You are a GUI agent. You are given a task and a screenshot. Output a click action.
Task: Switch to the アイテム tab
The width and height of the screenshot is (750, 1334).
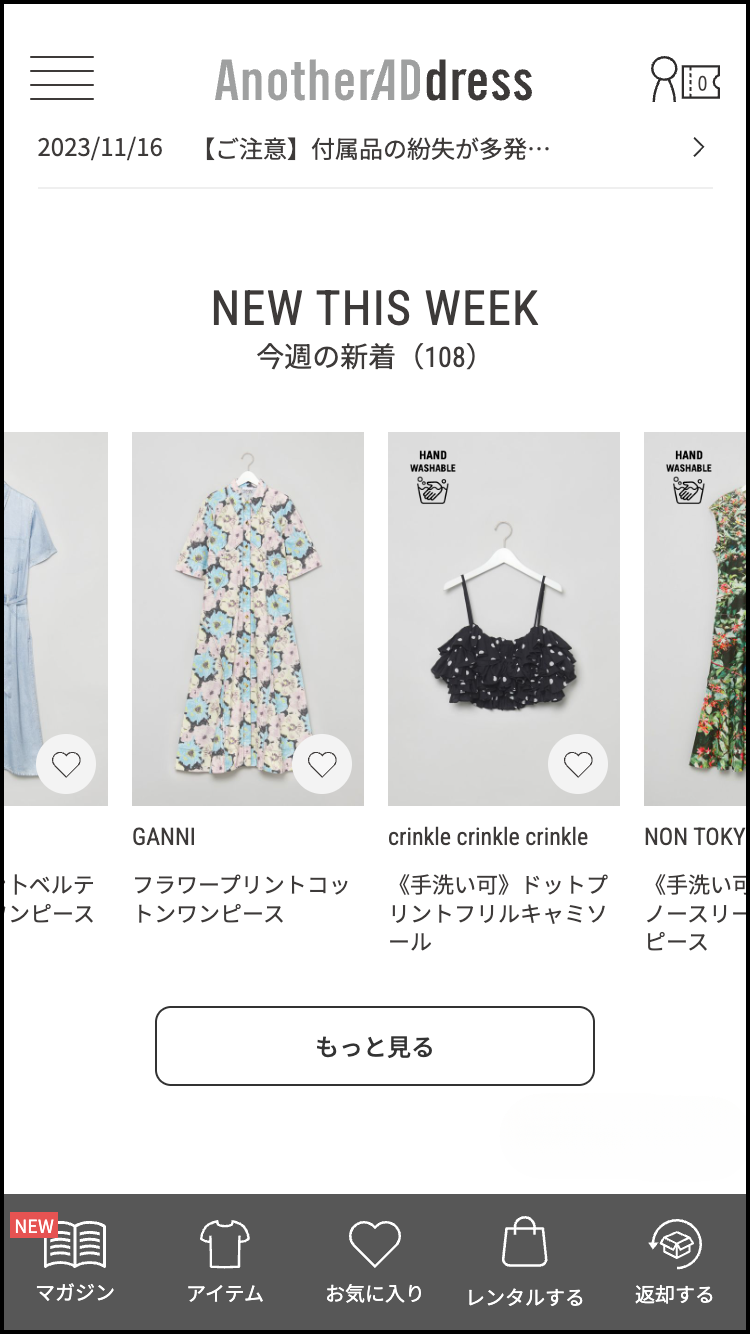pyautogui.click(x=225, y=1262)
